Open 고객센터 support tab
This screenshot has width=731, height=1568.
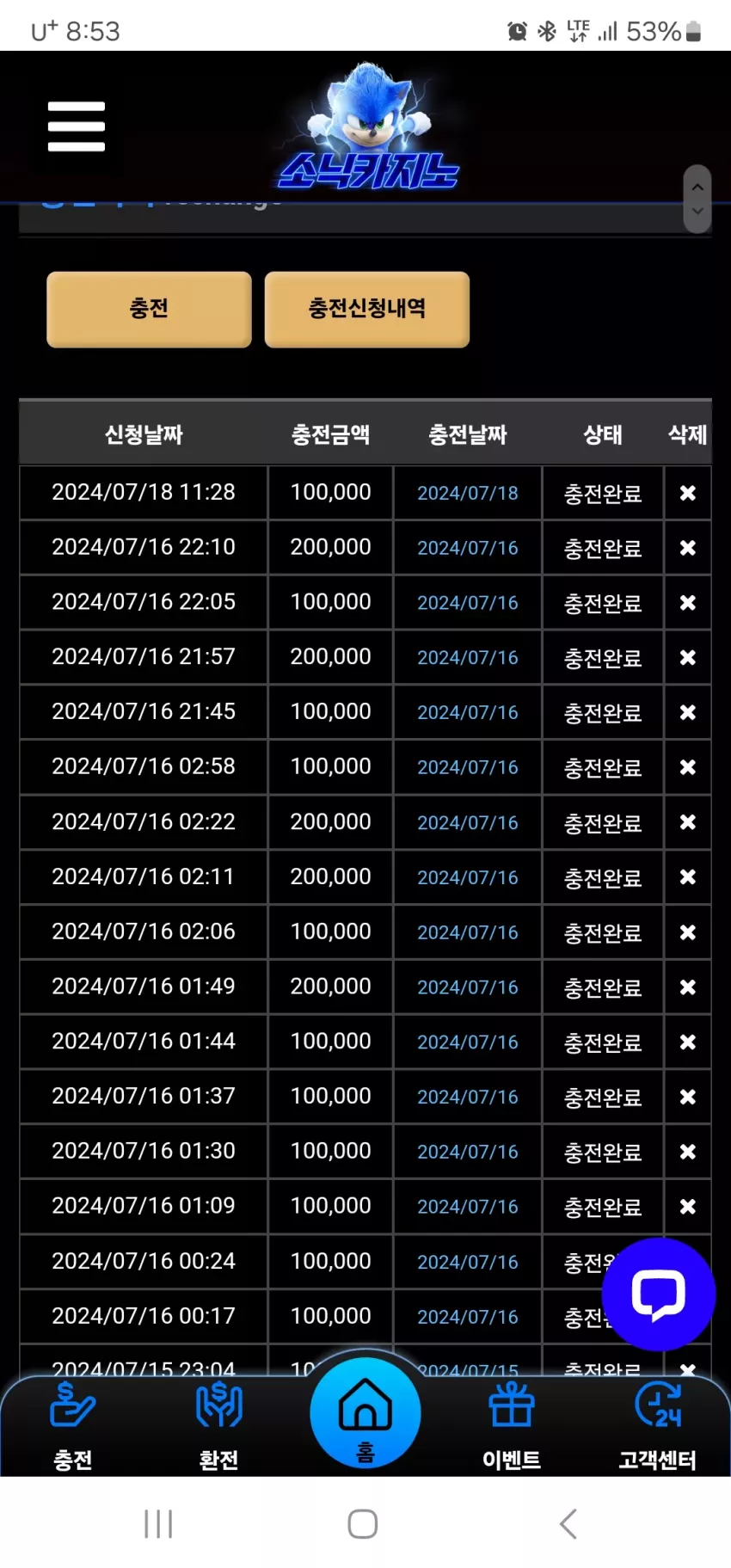click(x=658, y=1427)
